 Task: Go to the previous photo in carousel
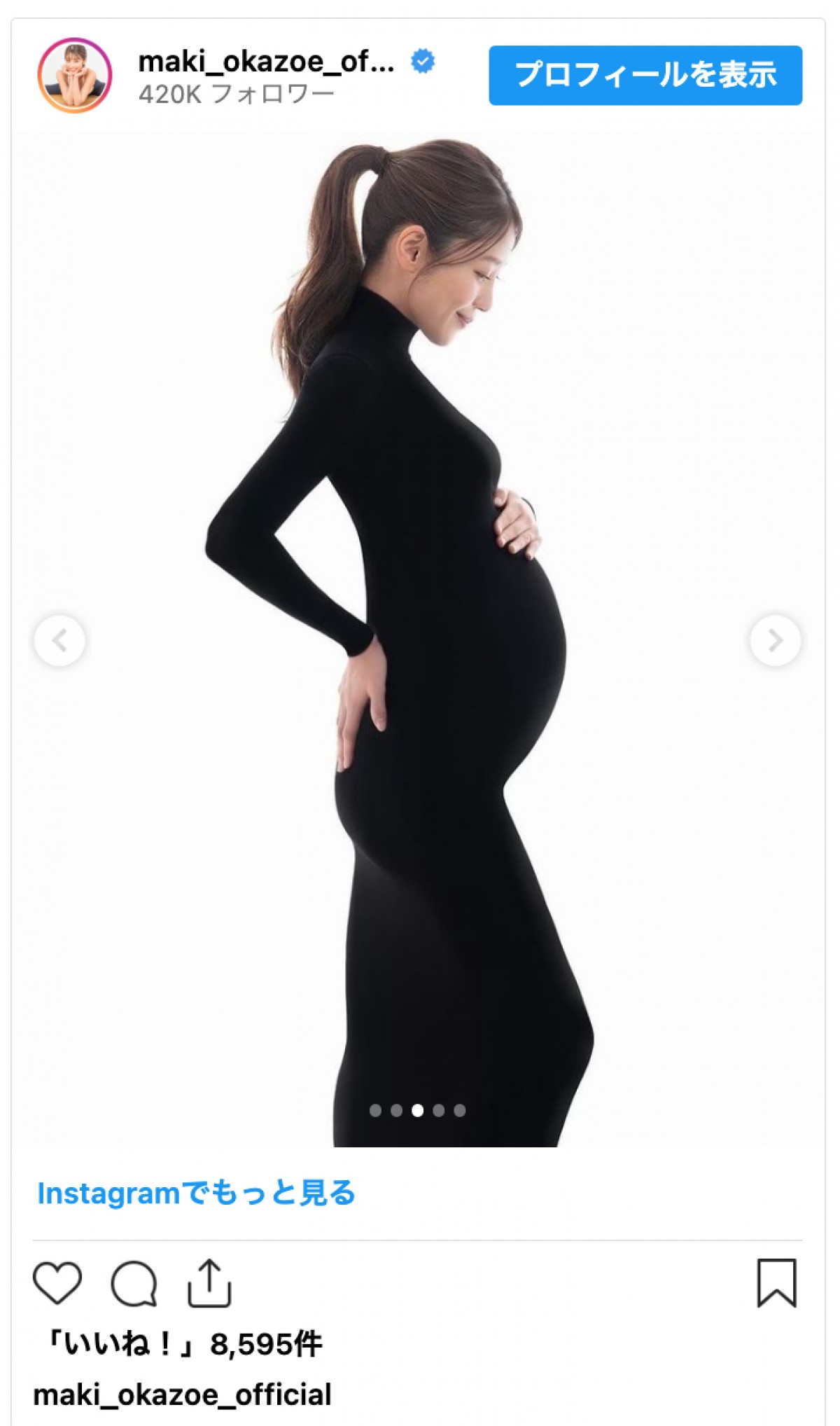[60, 640]
